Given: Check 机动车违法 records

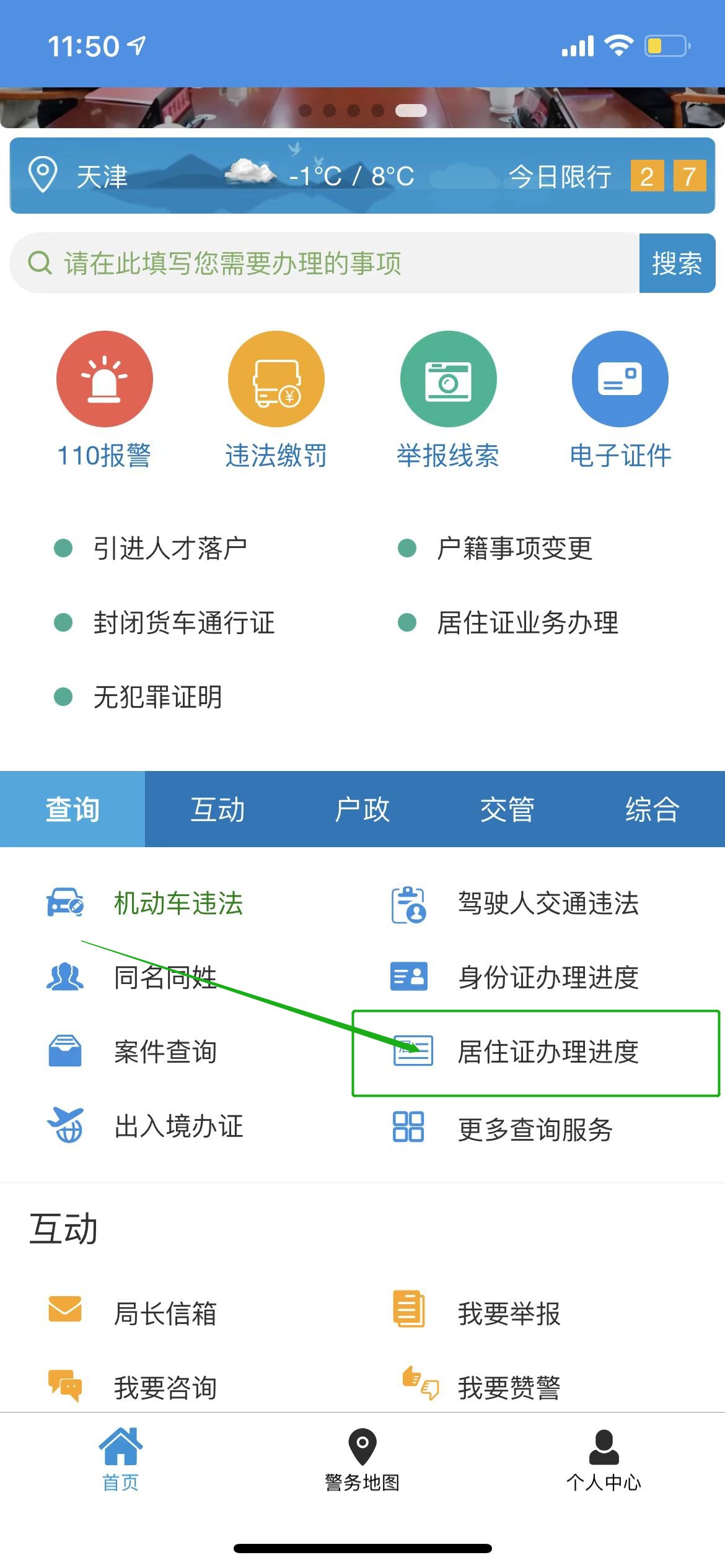Looking at the screenshot, I should pos(178,903).
